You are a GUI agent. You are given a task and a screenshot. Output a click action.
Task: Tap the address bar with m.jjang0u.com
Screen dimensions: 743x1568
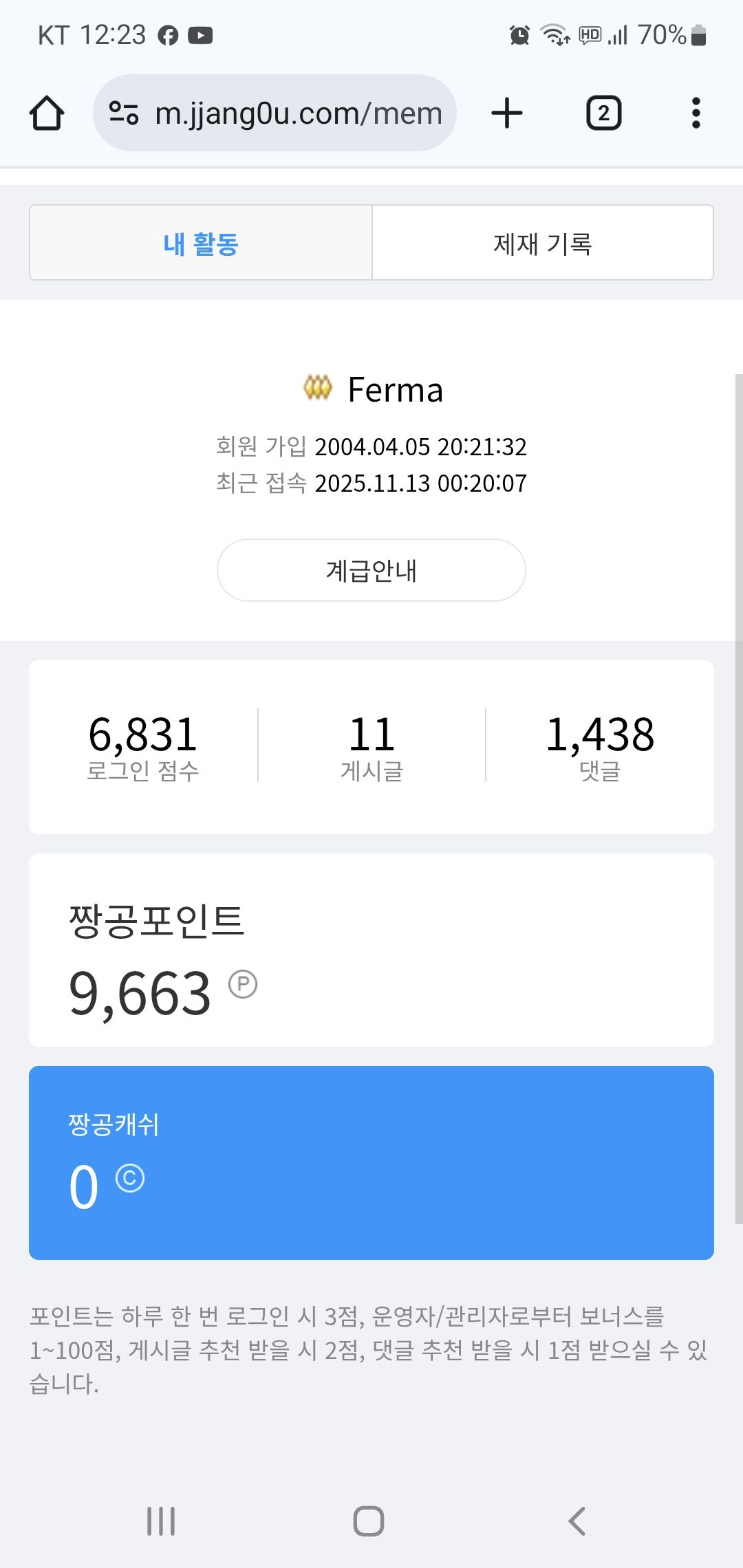pos(297,113)
